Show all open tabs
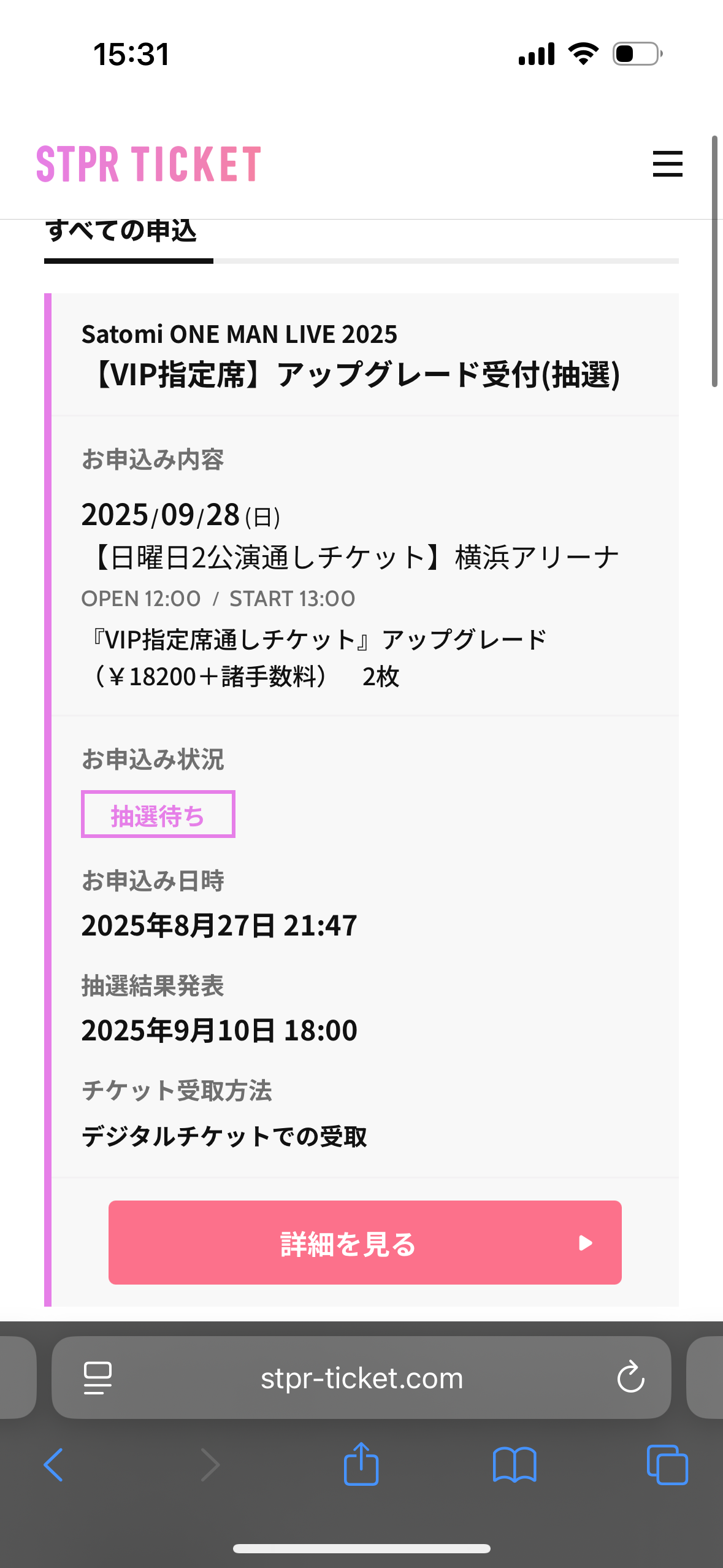Image resolution: width=723 pixels, height=1568 pixels. [667, 1465]
